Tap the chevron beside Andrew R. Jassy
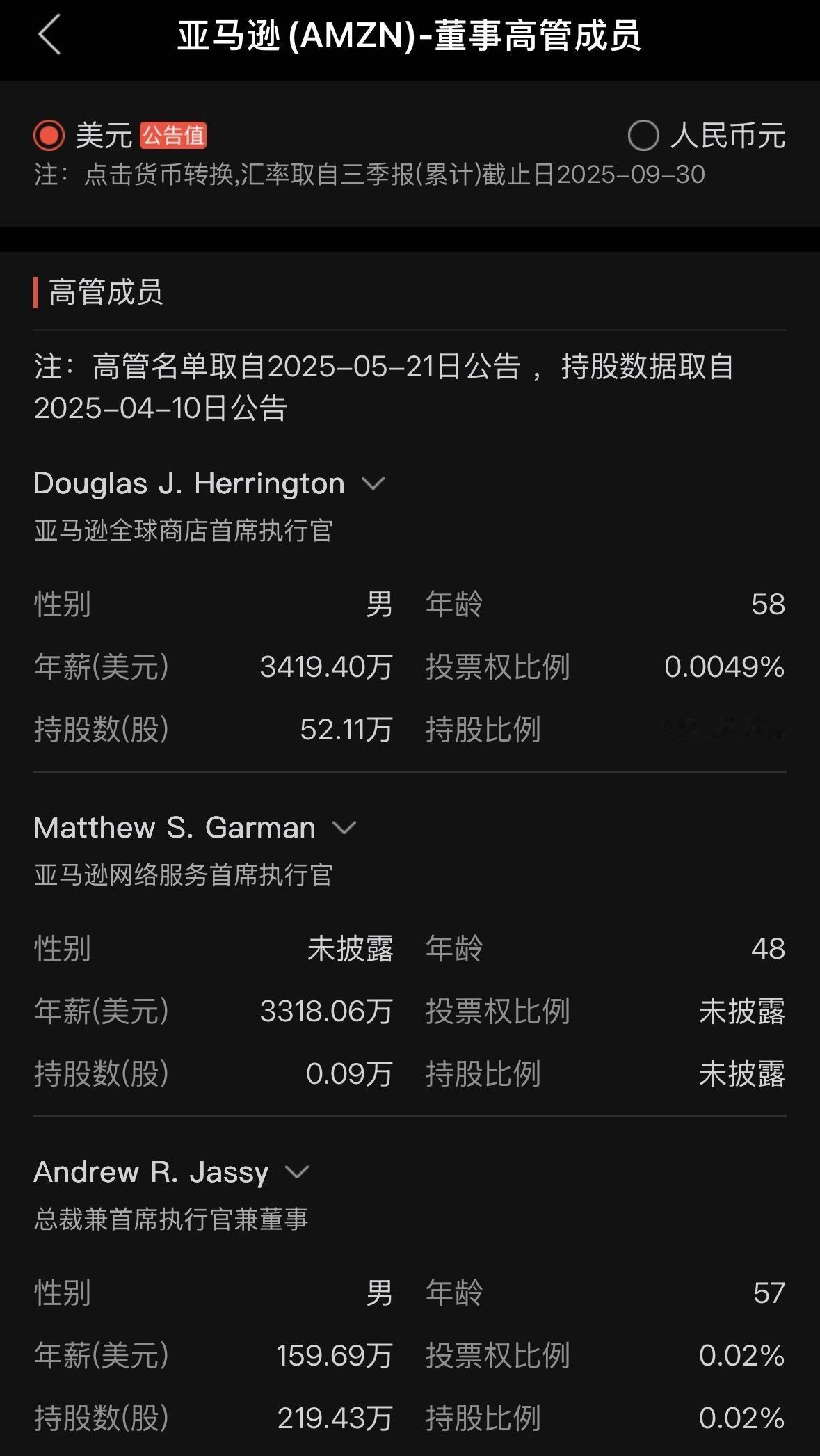 click(298, 1172)
